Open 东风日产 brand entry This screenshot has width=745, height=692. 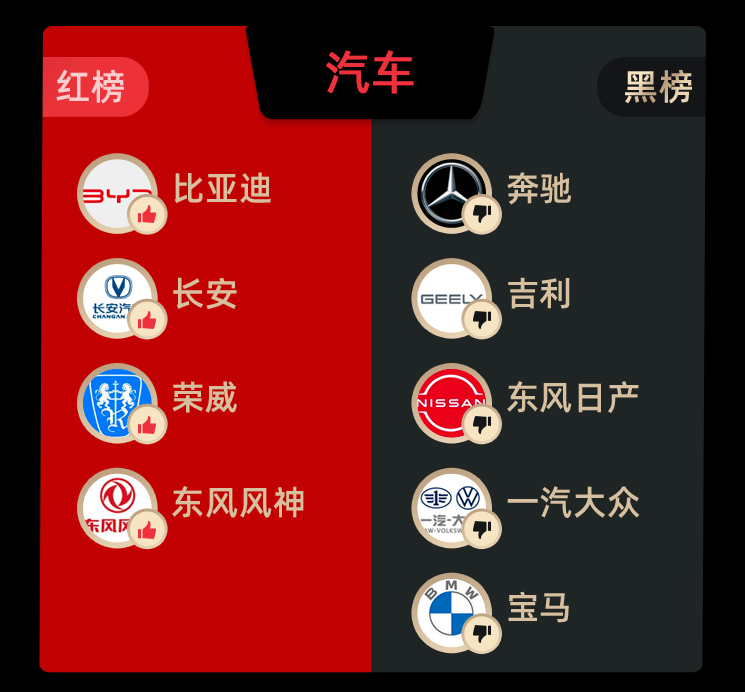(572, 398)
